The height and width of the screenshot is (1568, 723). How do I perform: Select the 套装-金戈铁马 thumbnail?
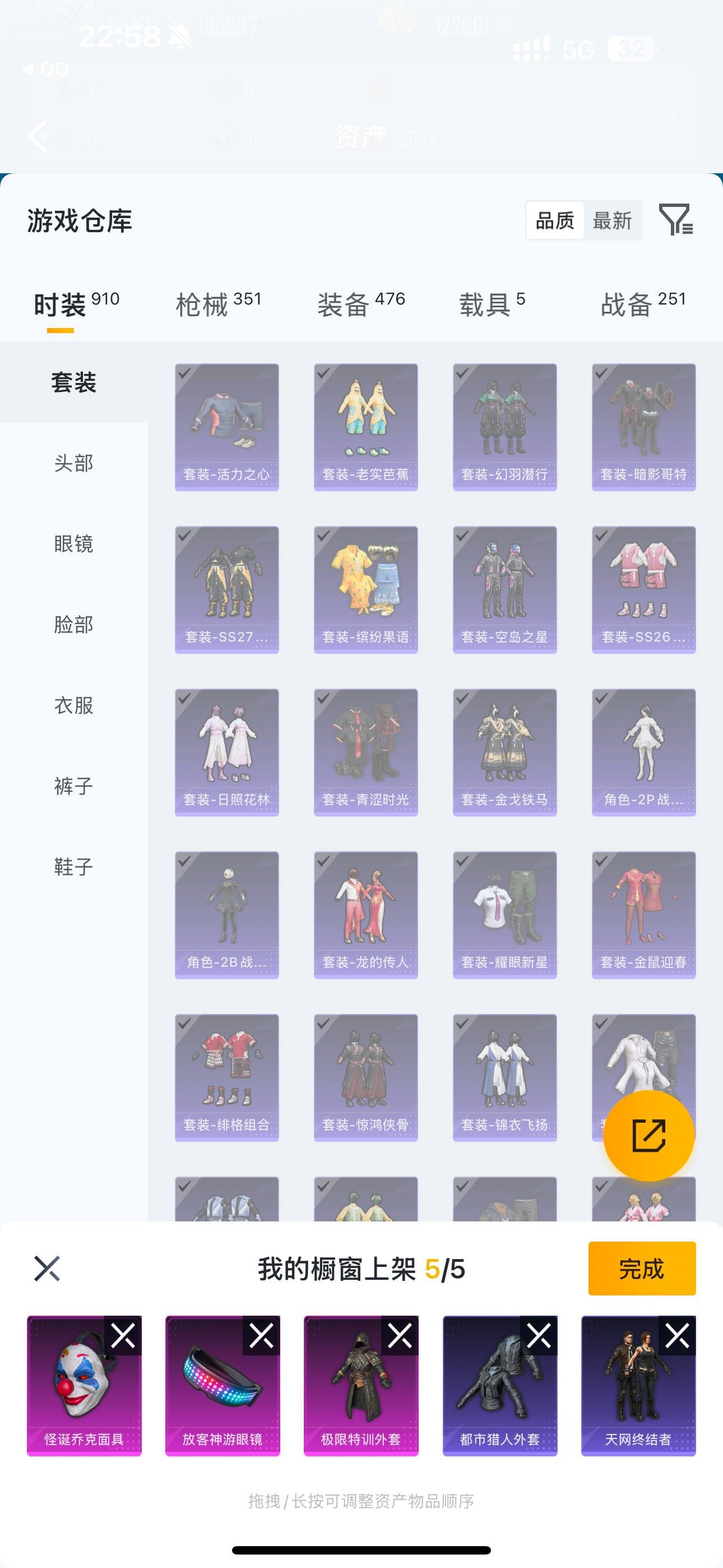coord(504,751)
